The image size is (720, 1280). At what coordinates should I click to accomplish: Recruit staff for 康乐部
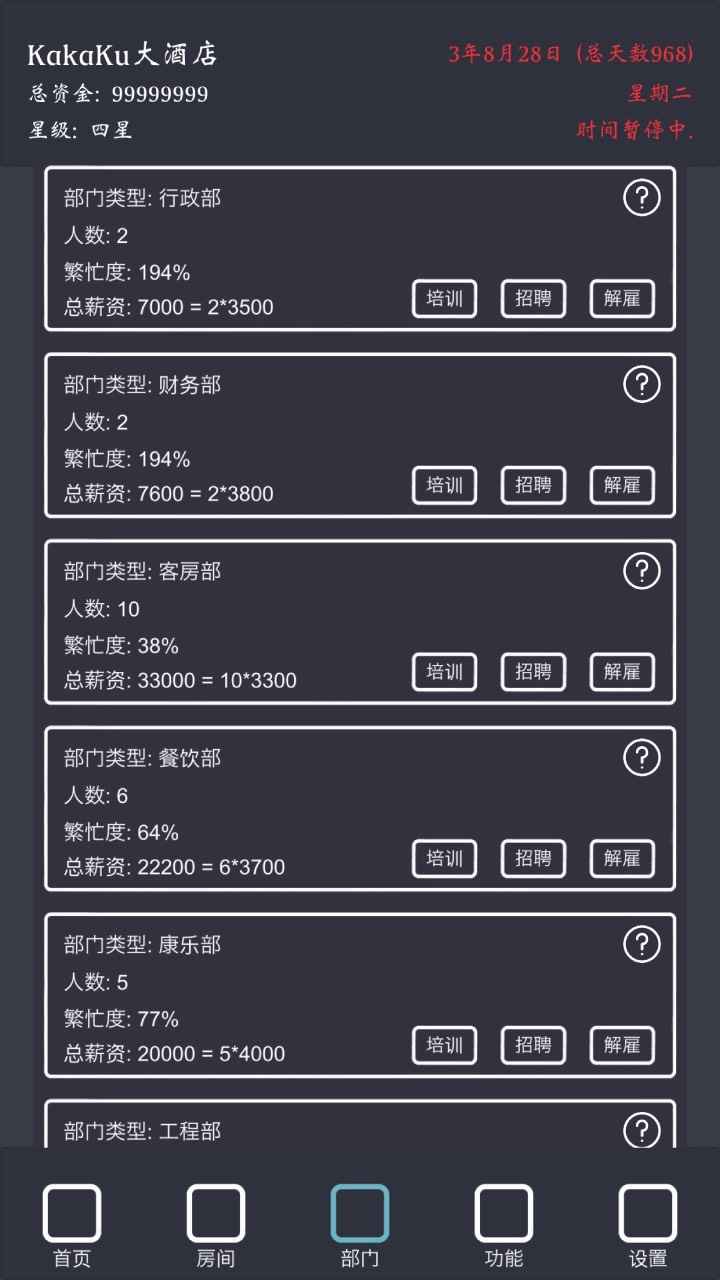coord(533,1045)
